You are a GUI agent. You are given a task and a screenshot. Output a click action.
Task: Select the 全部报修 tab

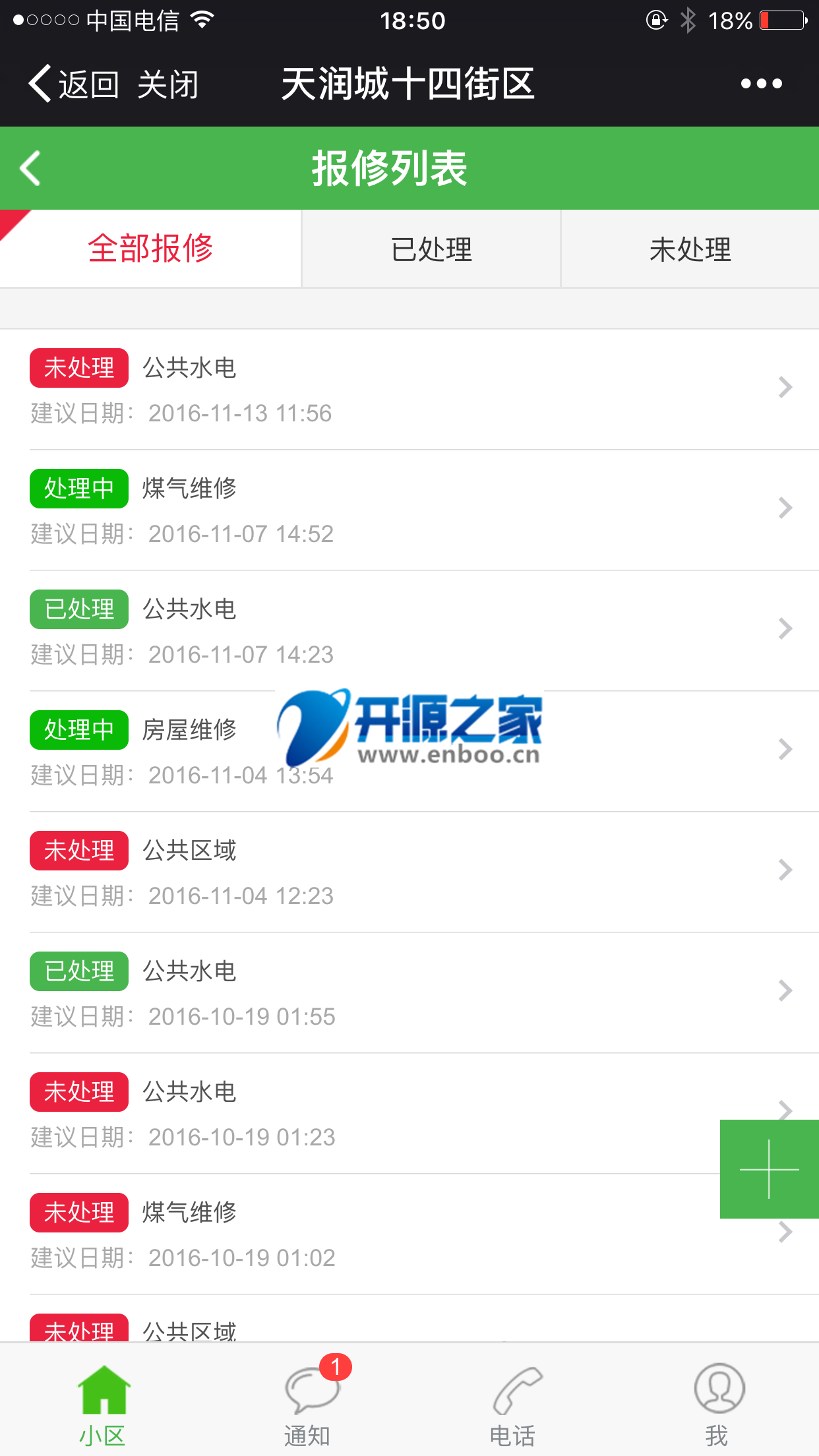150,249
